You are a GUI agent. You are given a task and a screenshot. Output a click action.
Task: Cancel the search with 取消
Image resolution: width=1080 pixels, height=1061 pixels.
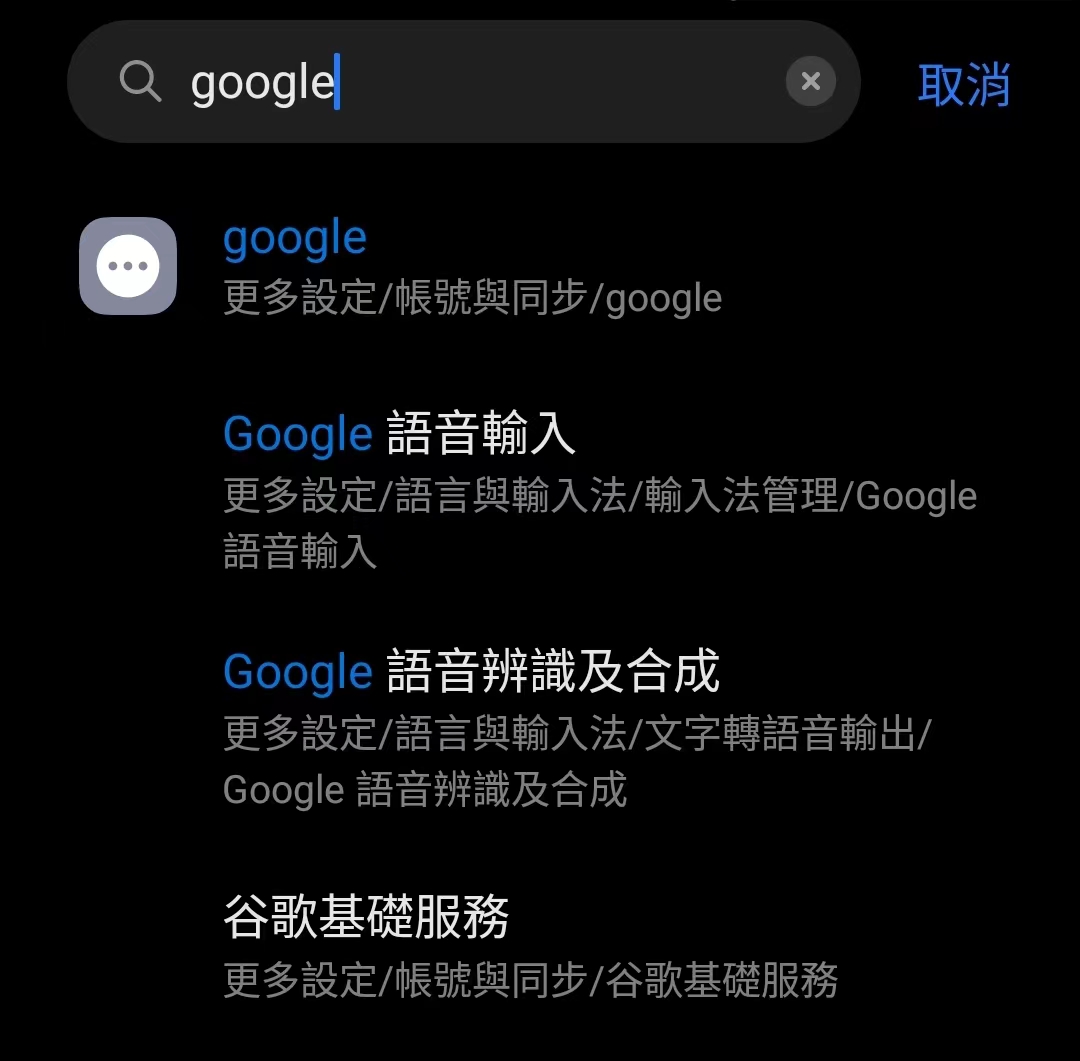[963, 84]
